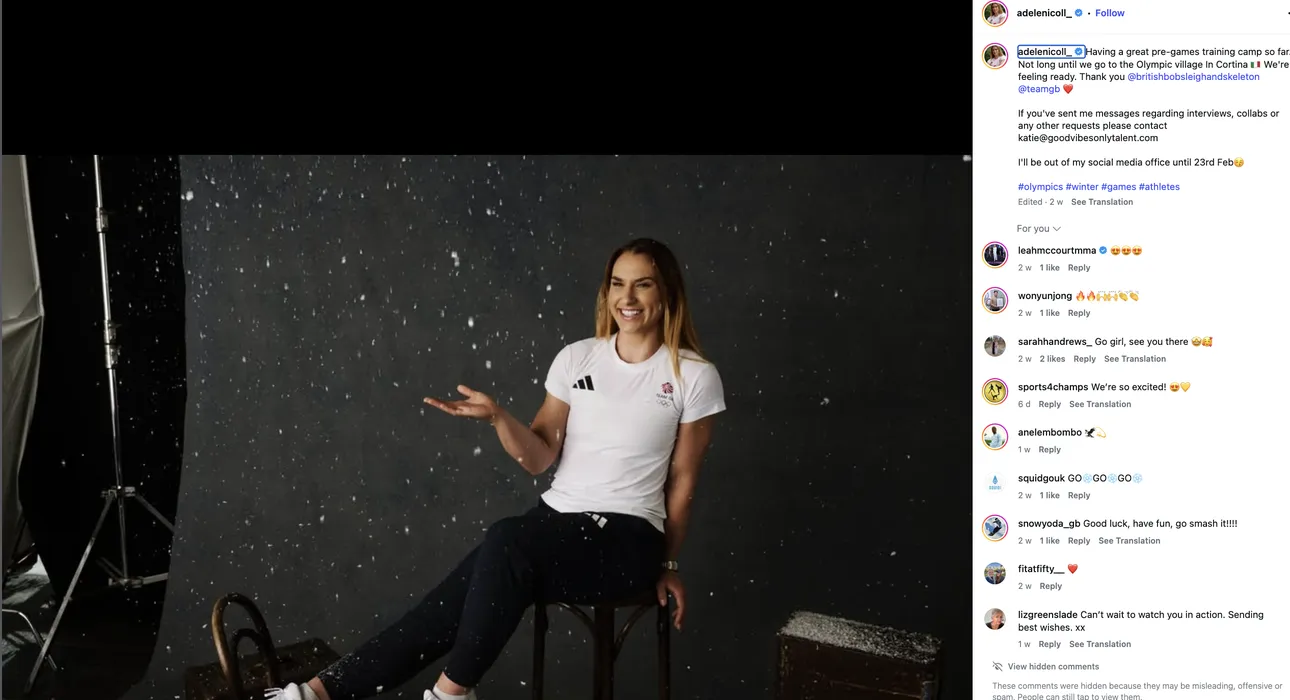View hidden comments
Screen dimensions: 1290x700
(1052, 667)
